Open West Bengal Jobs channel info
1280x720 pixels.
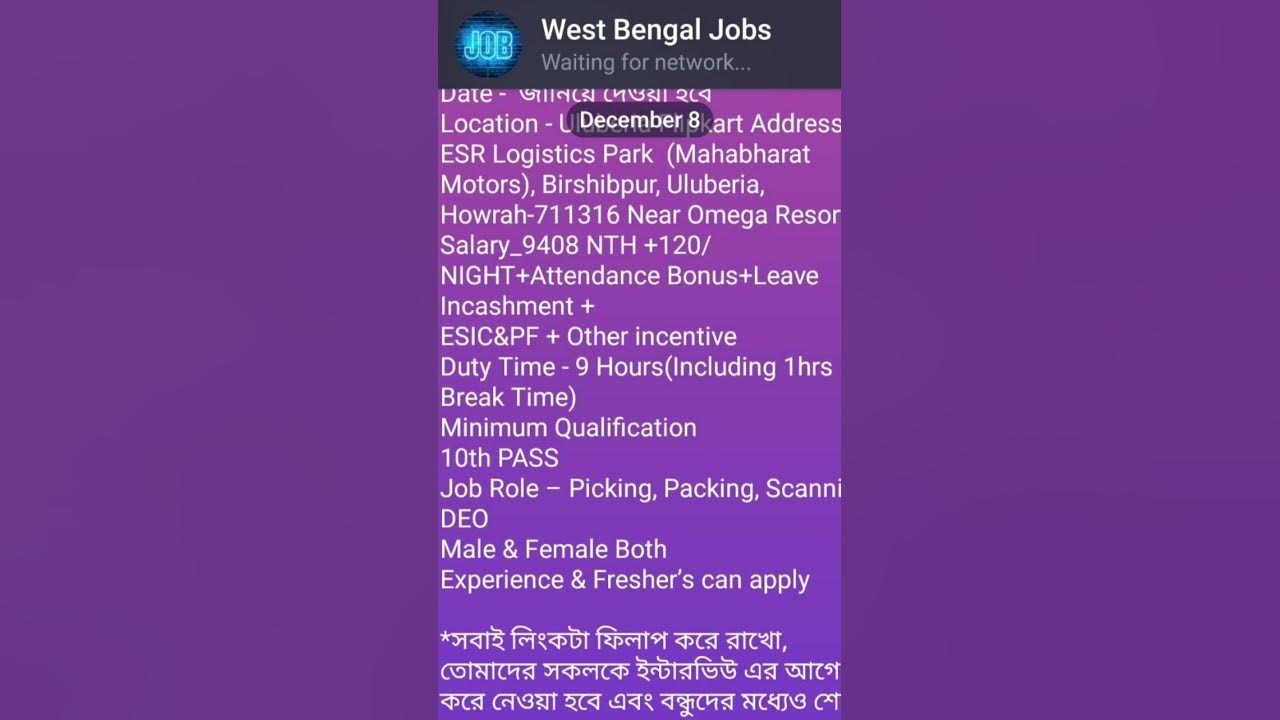[x=656, y=31]
